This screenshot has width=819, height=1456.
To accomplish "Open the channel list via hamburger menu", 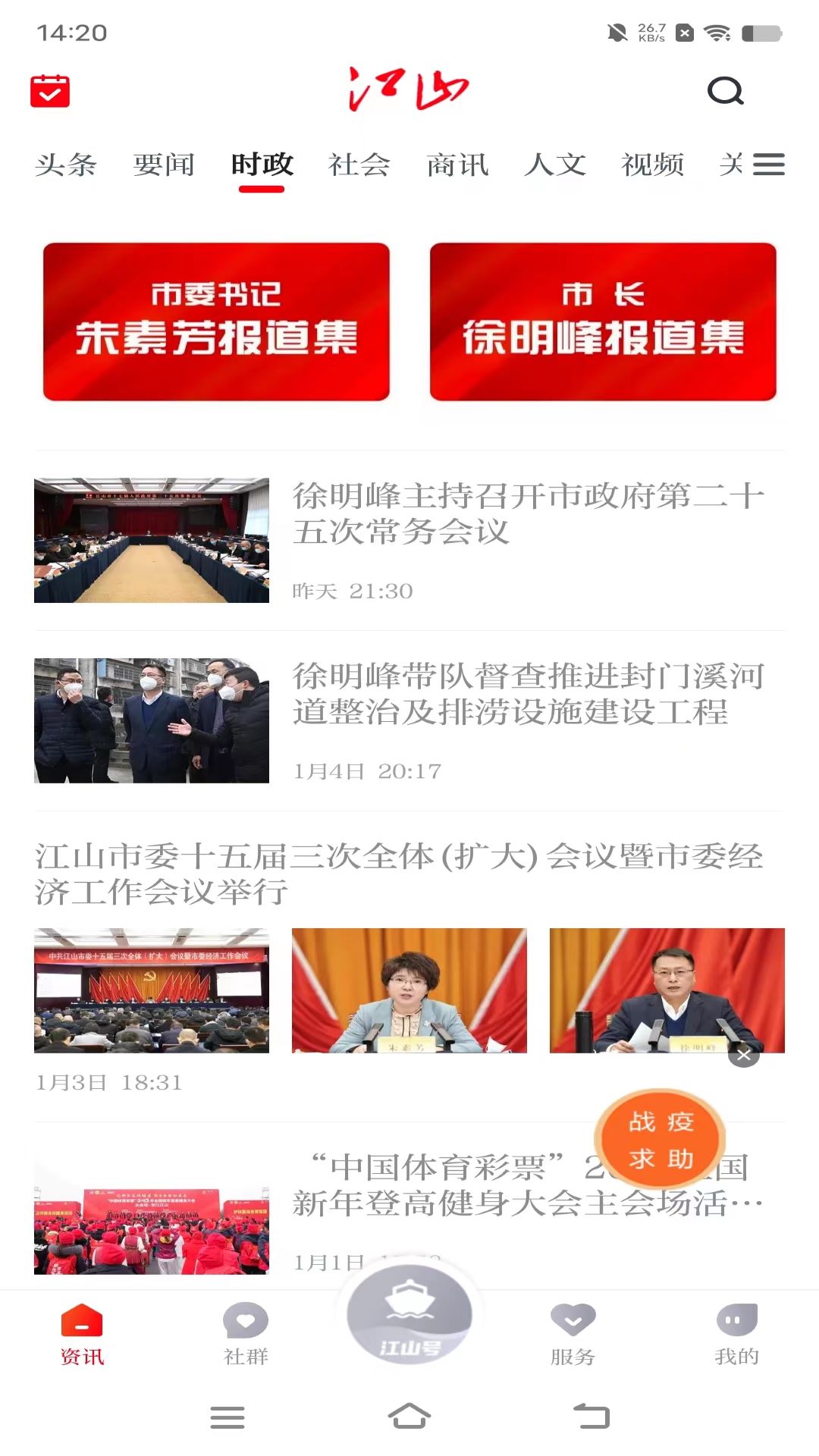I will coord(769,165).
